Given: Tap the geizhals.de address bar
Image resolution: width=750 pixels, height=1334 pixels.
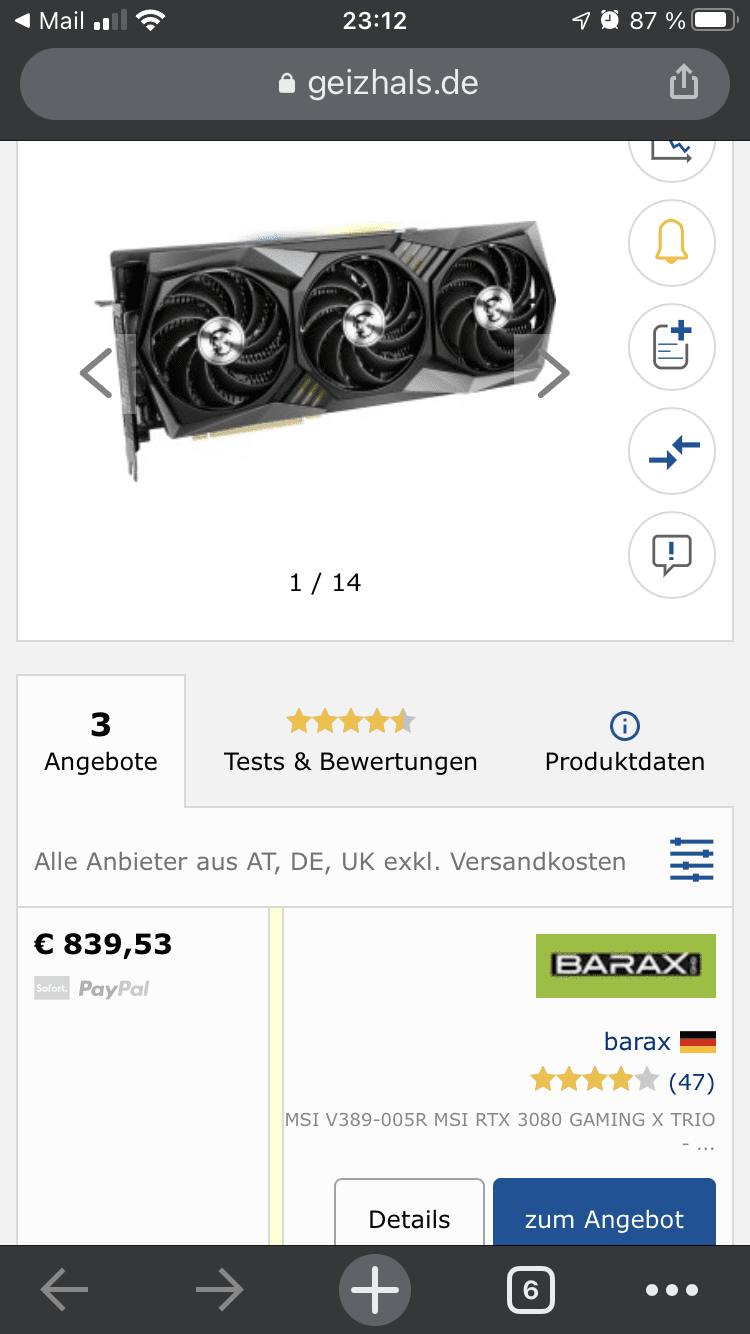Looking at the screenshot, I should [375, 83].
